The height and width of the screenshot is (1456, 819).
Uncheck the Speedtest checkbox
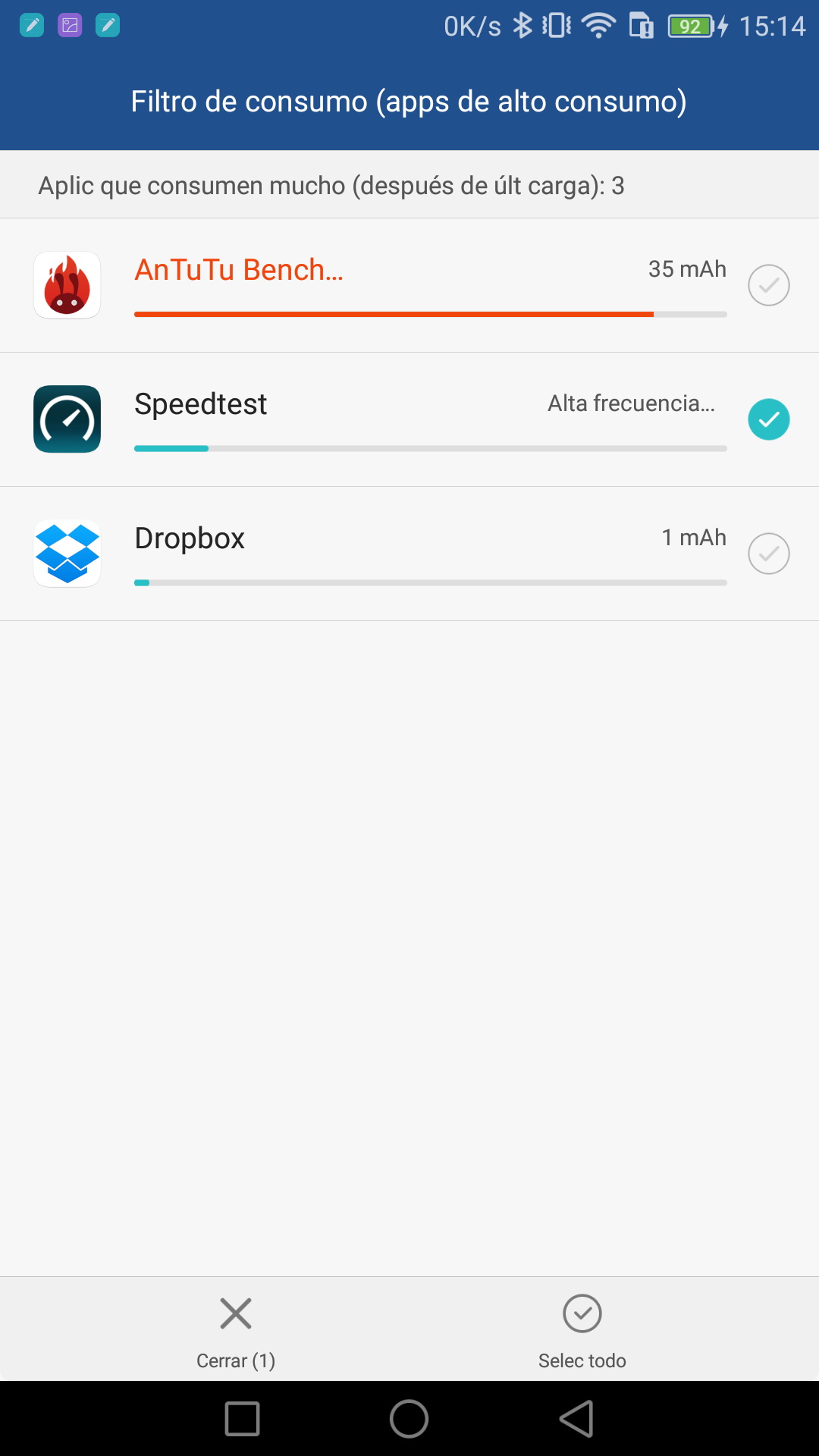768,419
